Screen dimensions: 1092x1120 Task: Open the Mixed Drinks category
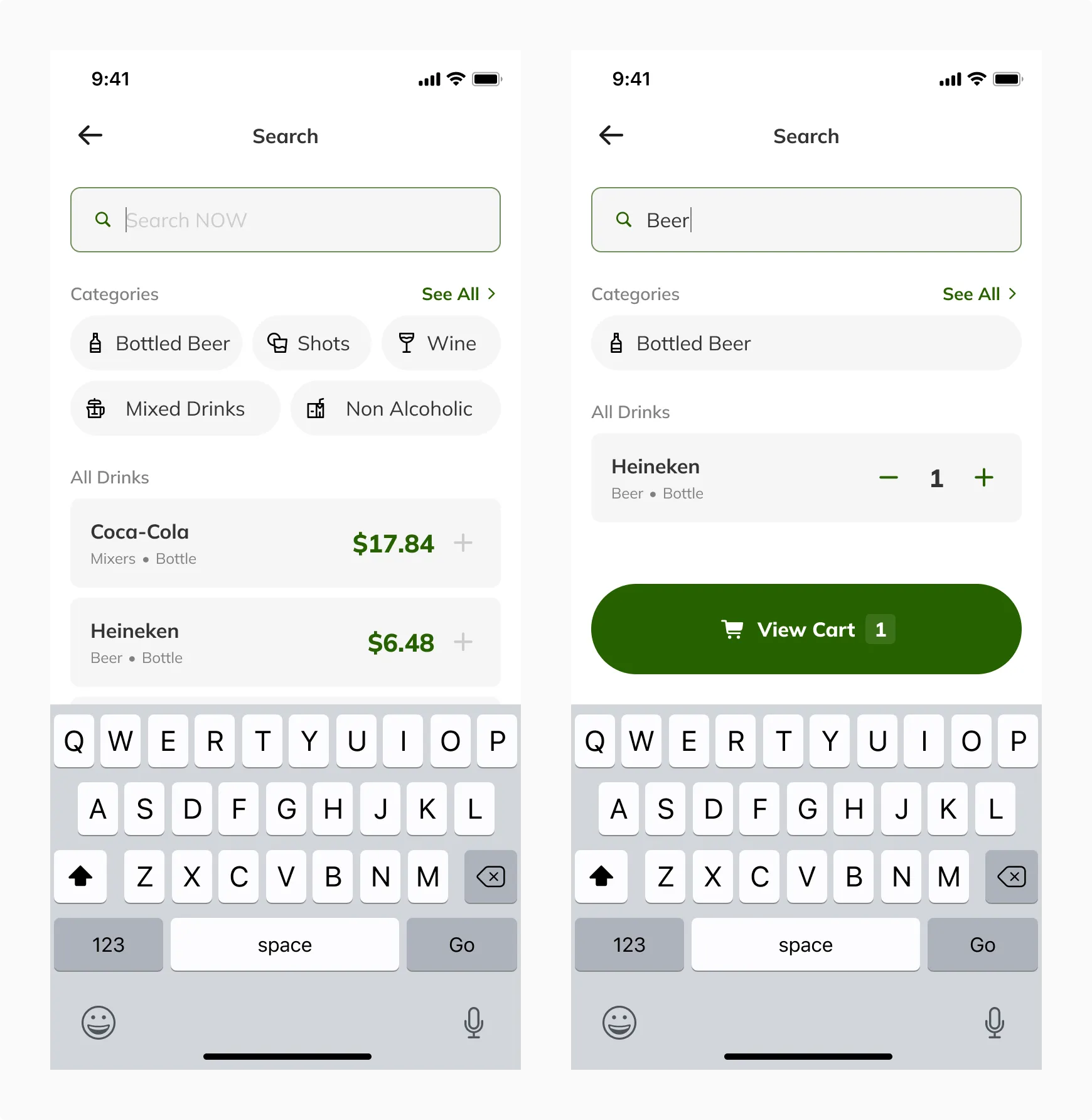pyautogui.click(x=175, y=409)
